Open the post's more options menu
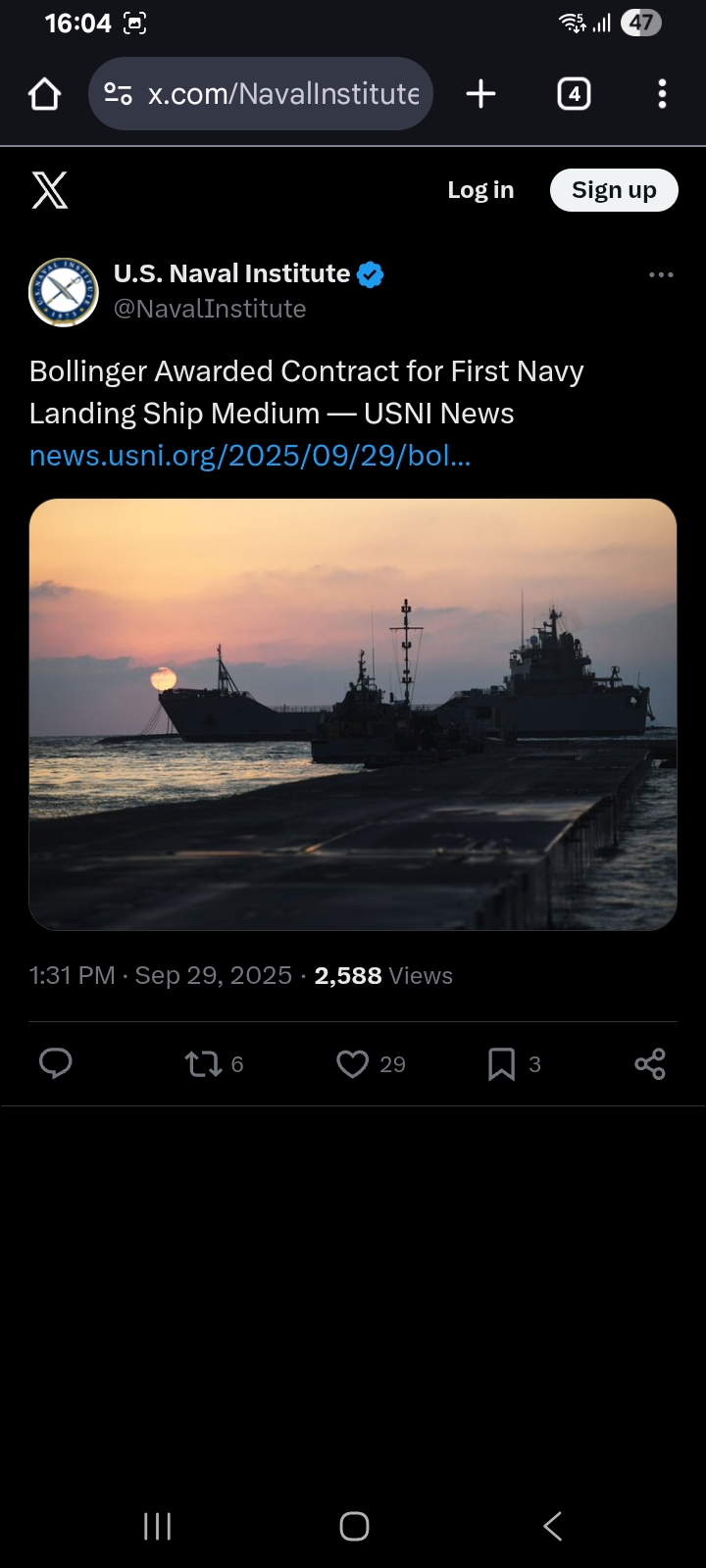This screenshot has width=706, height=1568. click(x=661, y=274)
